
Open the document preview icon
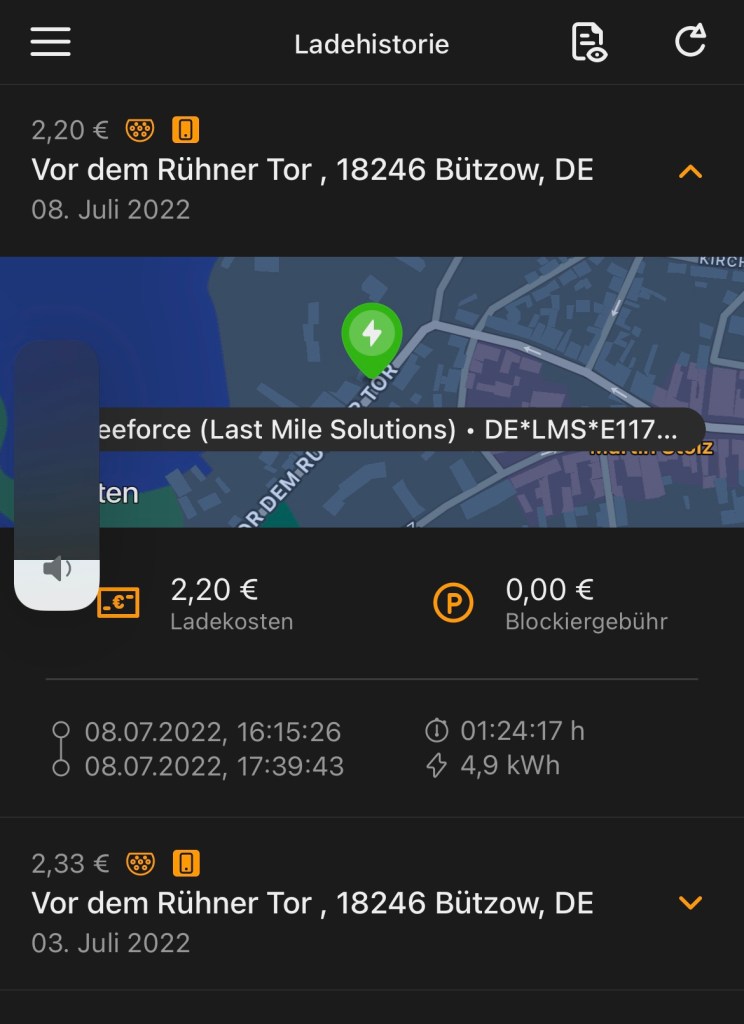pyautogui.click(x=588, y=43)
